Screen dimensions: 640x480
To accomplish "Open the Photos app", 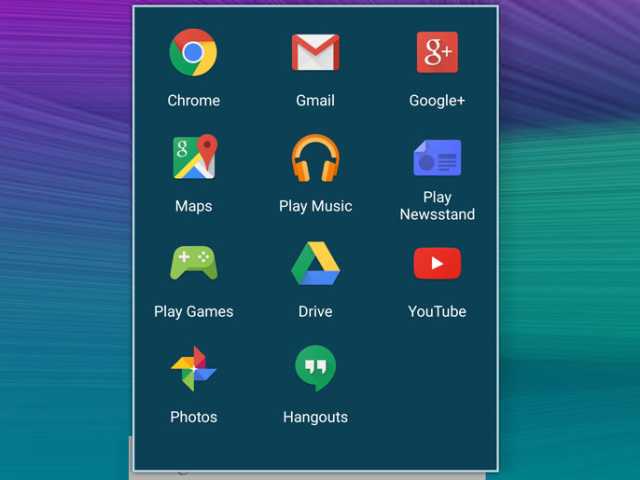I will pos(193,369).
